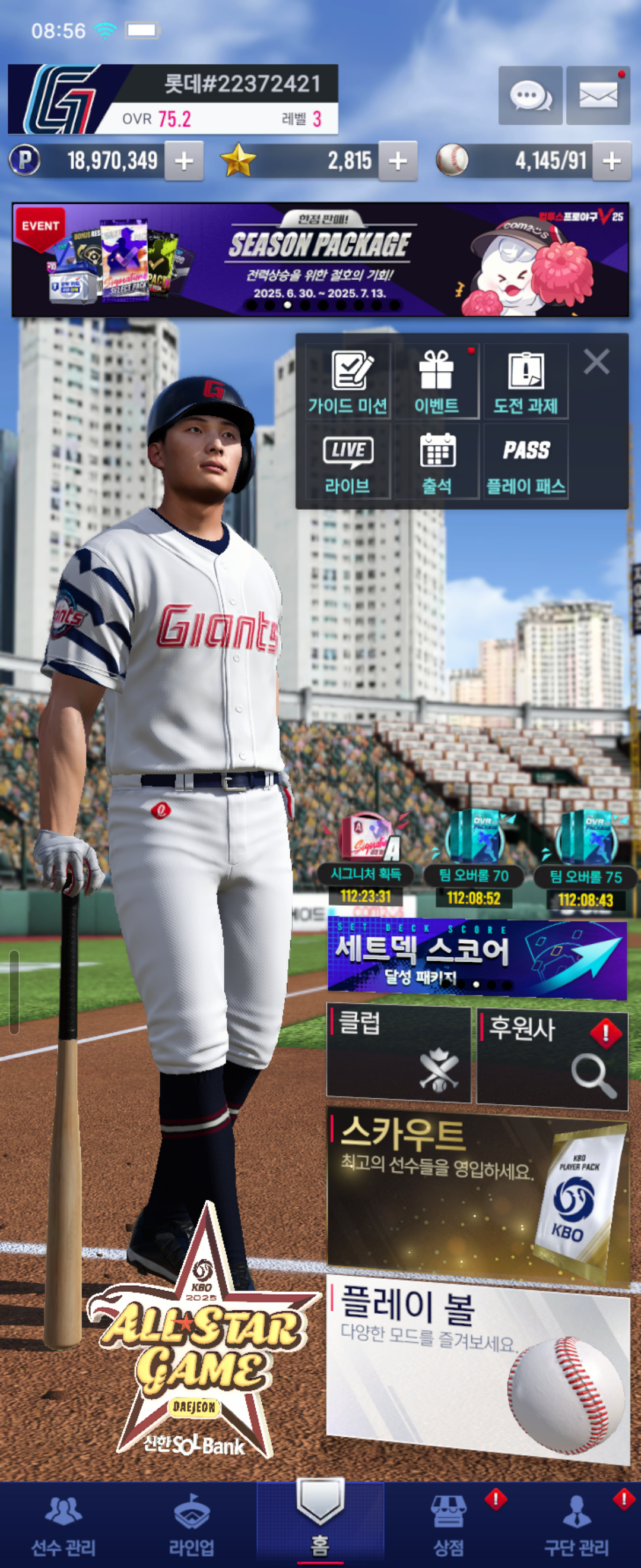This screenshot has height=1568, width=641.
Task: Add more points with the plus button
Action: tap(183, 161)
